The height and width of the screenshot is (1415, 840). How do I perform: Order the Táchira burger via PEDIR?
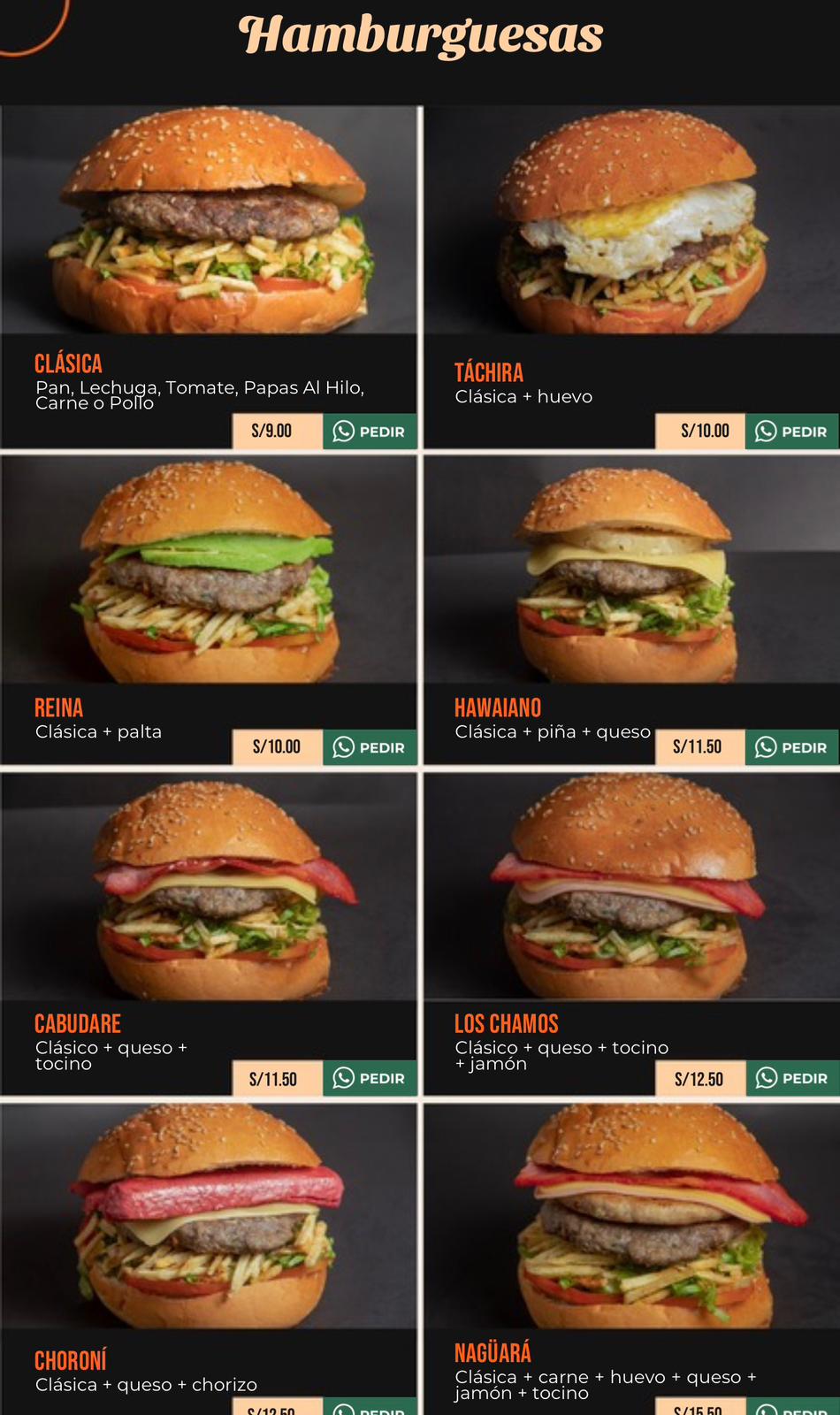pos(791,432)
